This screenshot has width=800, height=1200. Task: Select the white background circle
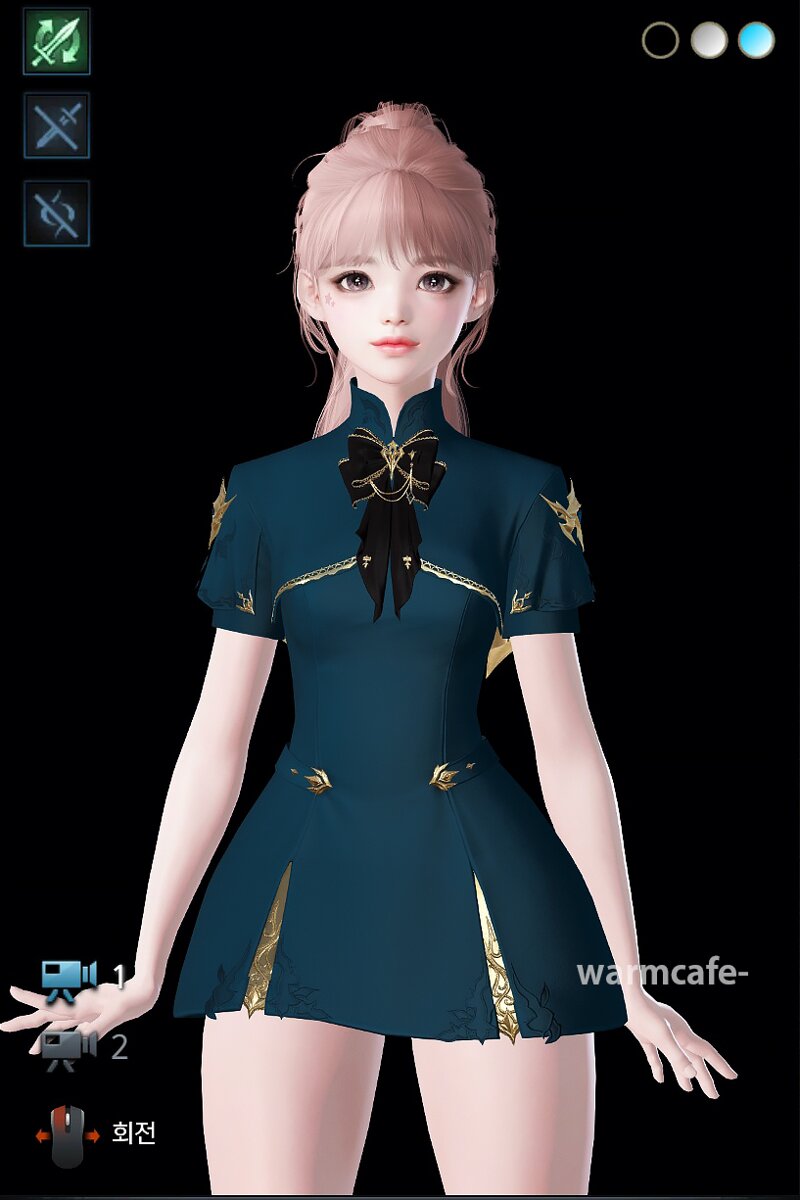point(708,40)
